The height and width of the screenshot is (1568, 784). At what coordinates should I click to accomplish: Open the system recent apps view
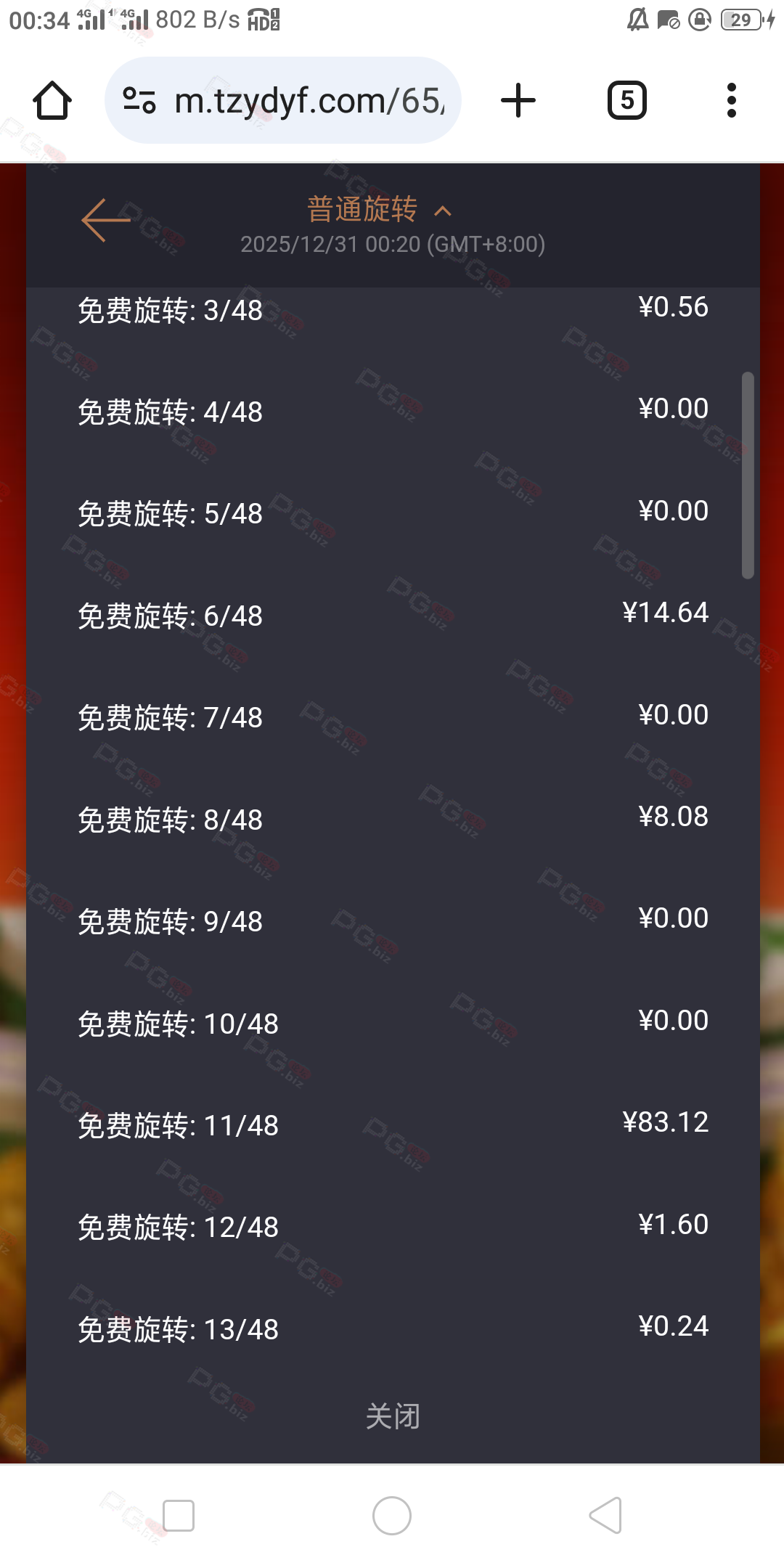pyautogui.click(x=179, y=1516)
